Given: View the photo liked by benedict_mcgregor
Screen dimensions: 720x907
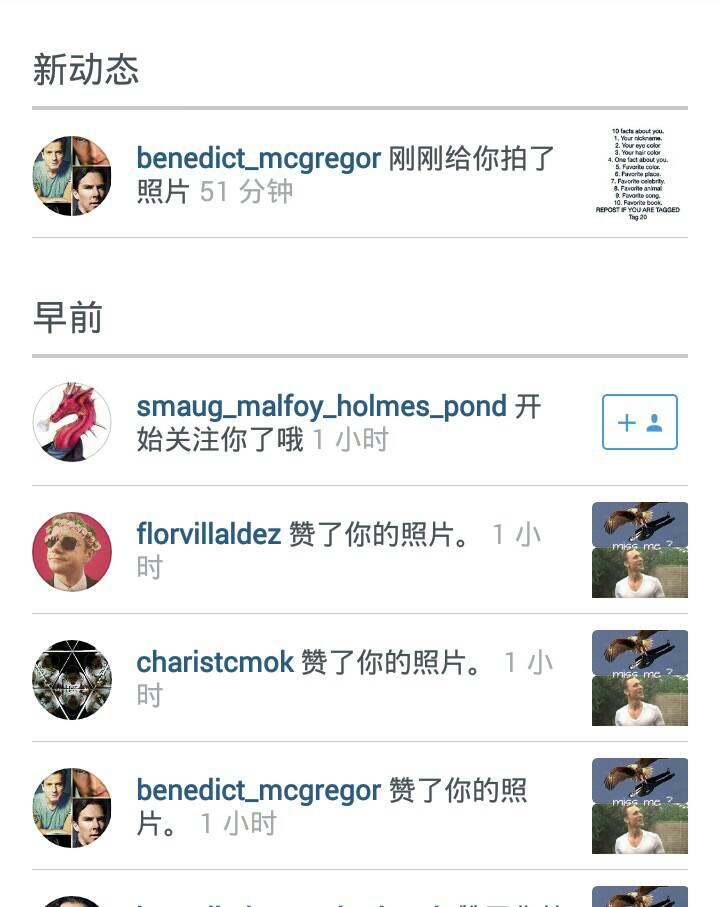Looking at the screenshot, I should click(639, 806).
